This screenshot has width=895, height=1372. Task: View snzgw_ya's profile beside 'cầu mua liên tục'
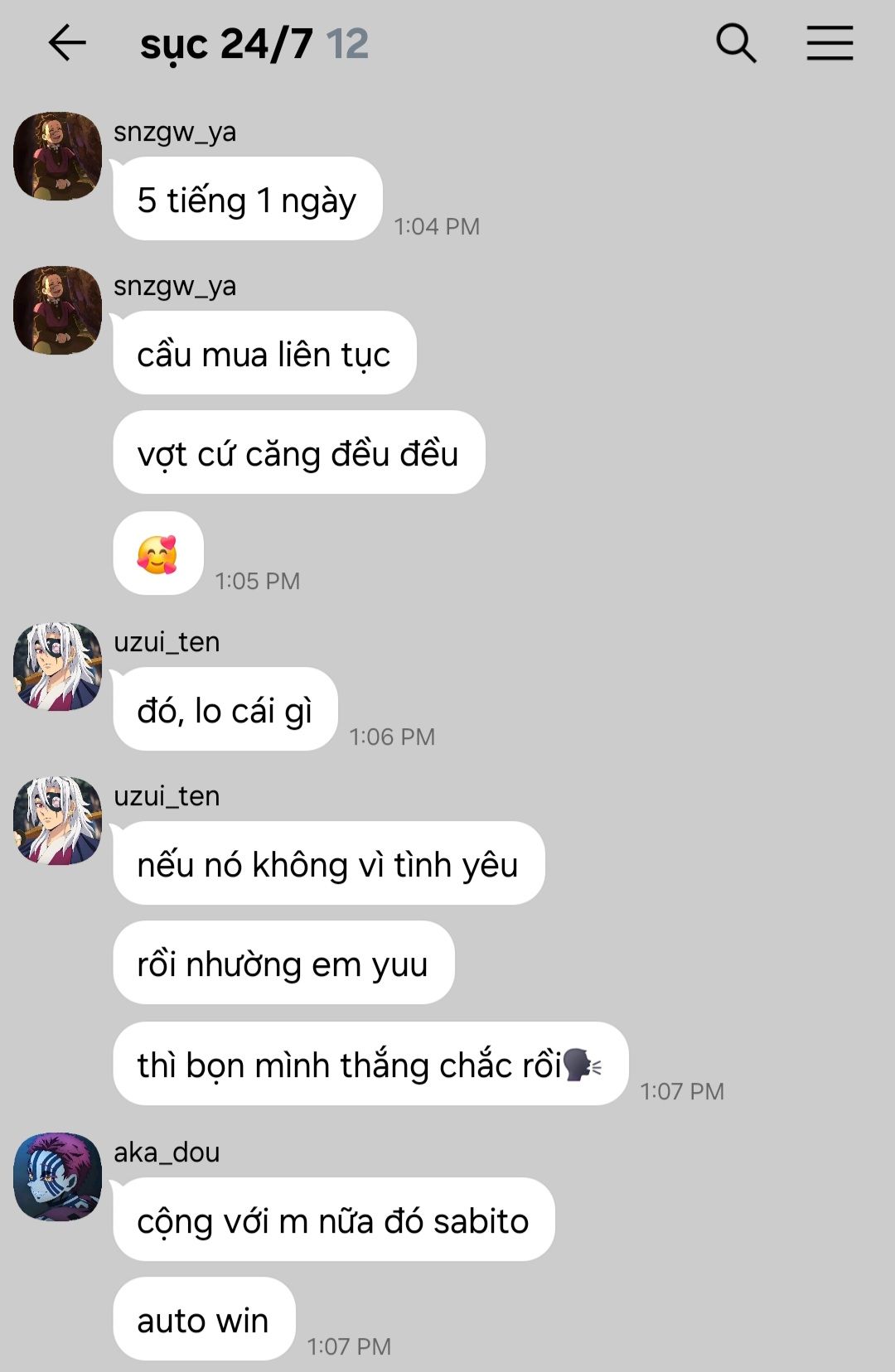(57, 311)
